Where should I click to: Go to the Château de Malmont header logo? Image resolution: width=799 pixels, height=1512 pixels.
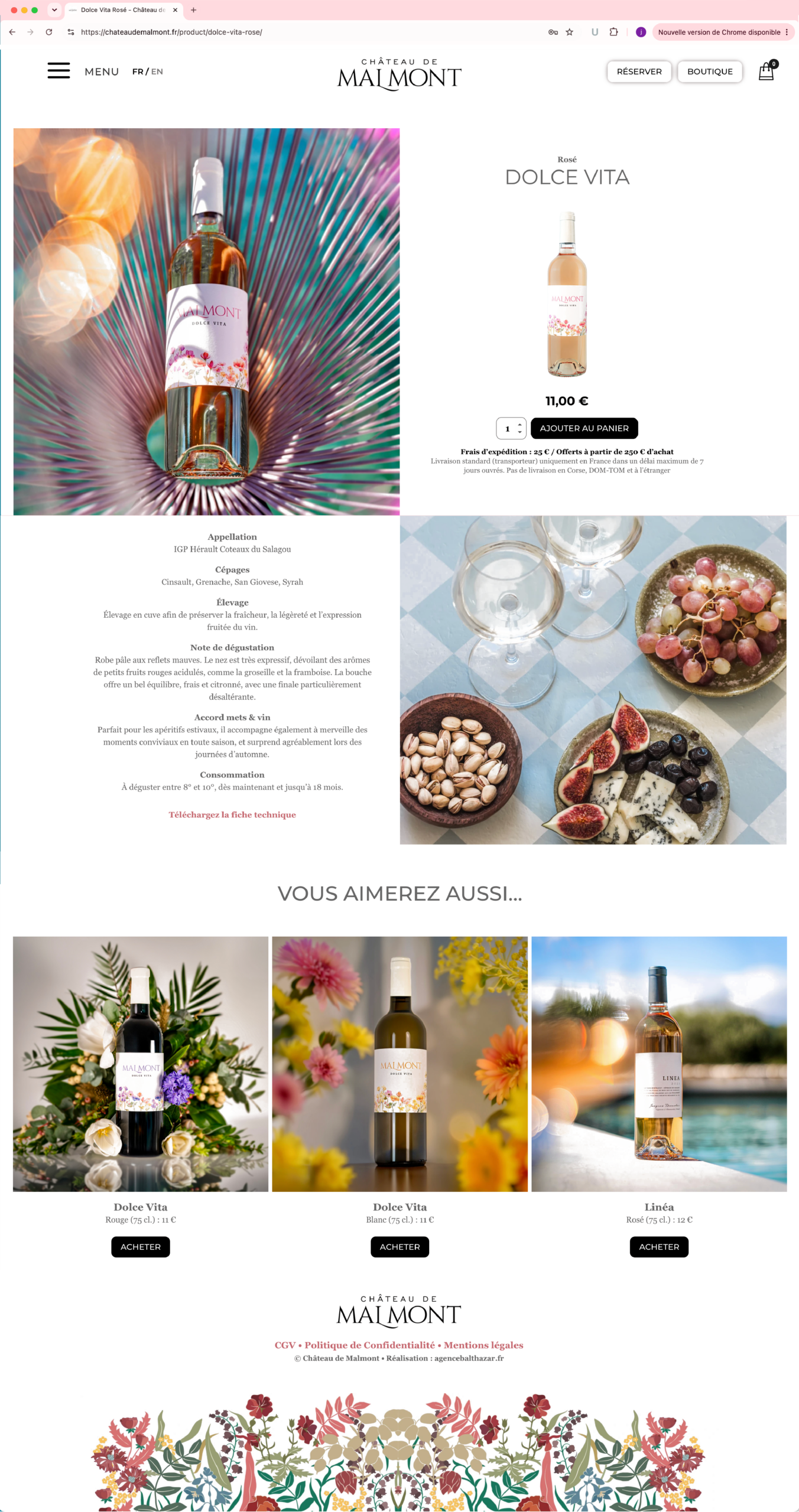click(399, 74)
